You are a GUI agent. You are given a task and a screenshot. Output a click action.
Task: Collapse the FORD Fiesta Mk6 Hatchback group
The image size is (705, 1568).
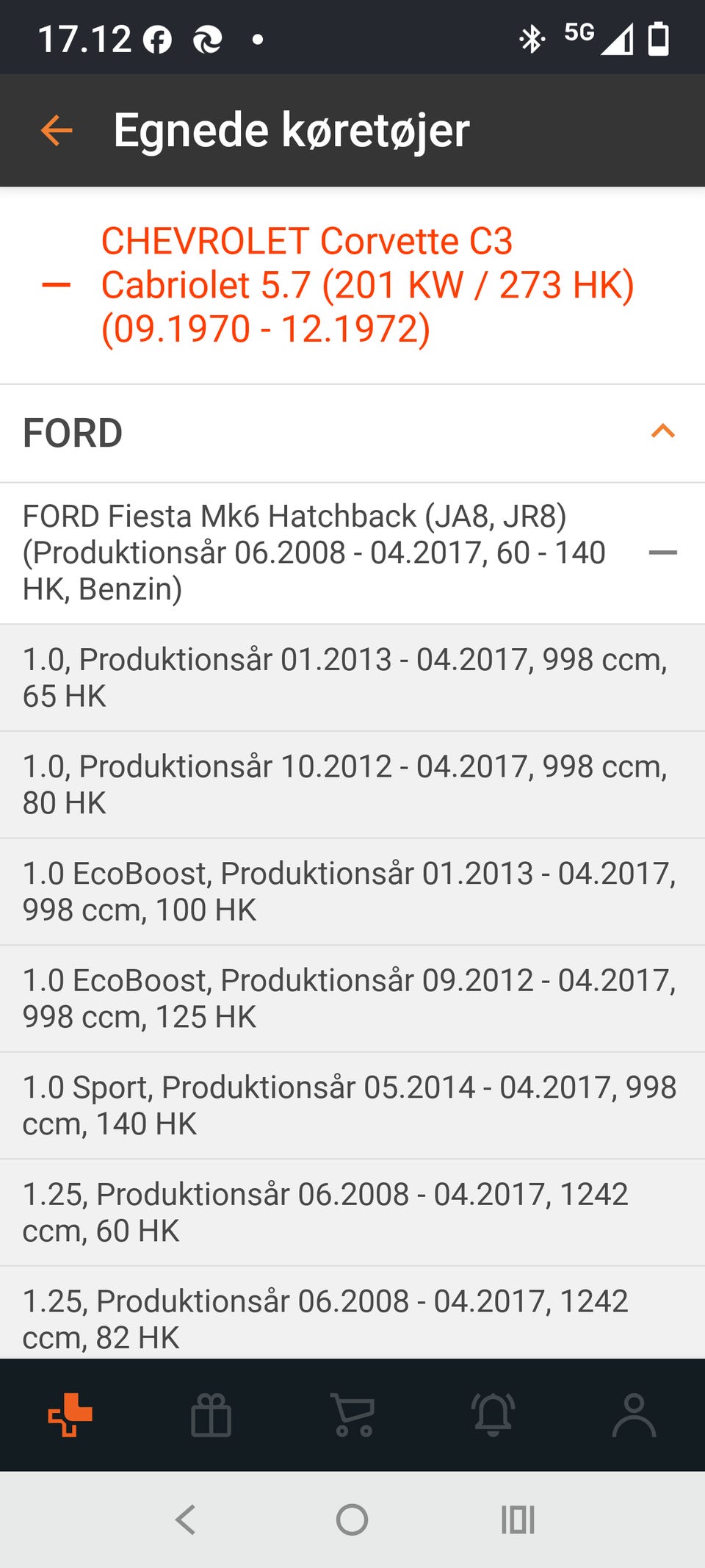click(662, 553)
